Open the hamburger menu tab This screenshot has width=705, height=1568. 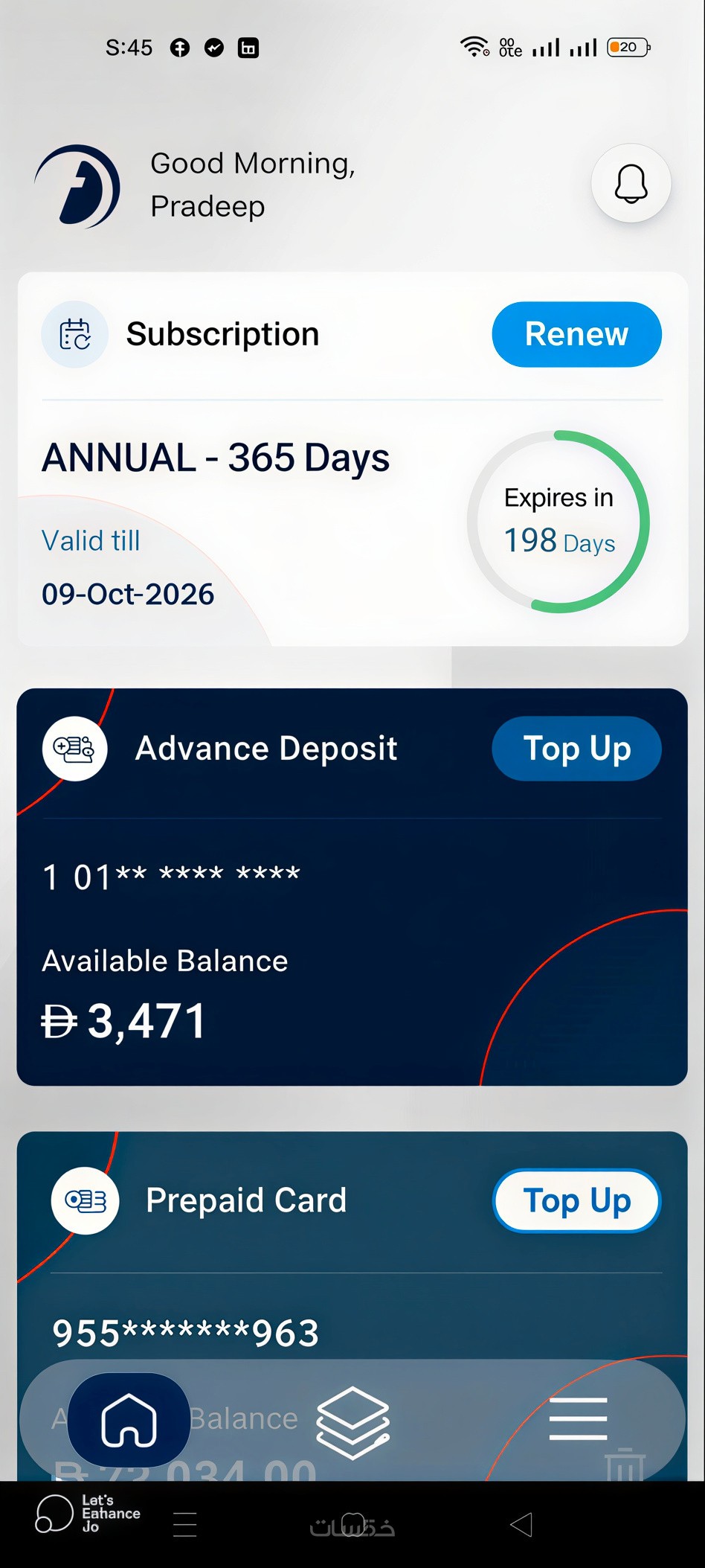point(578,1418)
